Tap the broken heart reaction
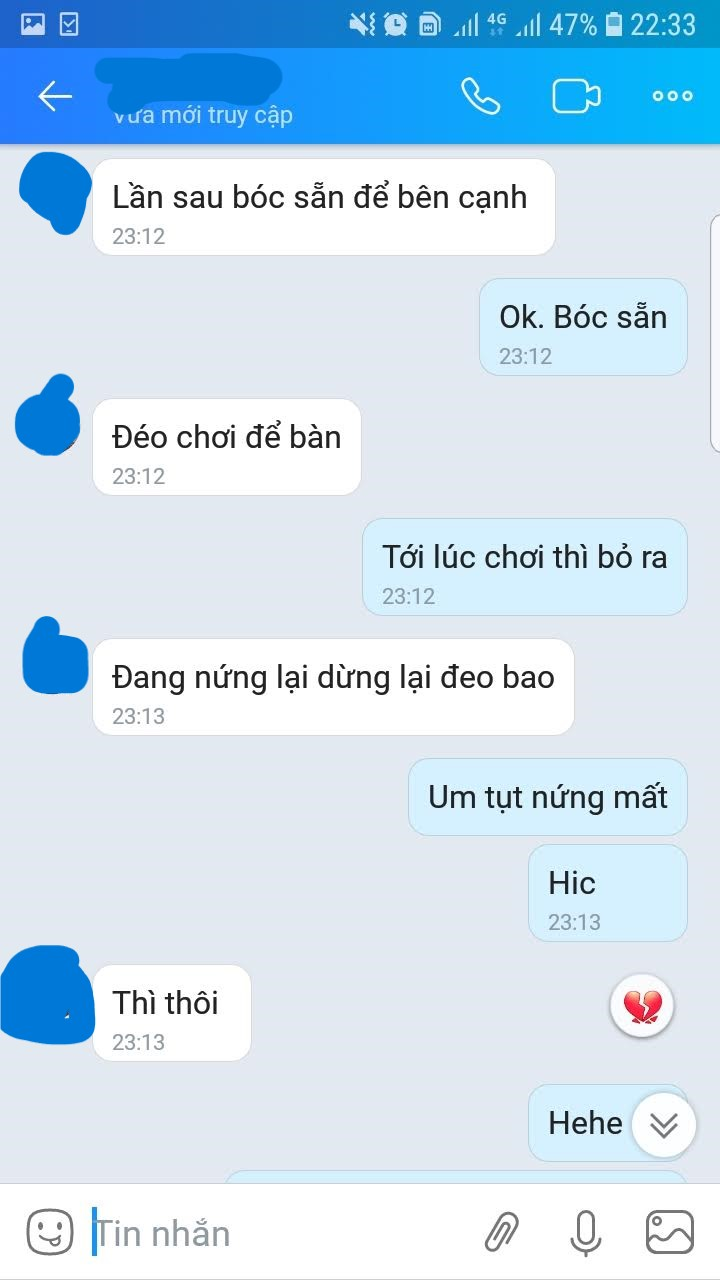This screenshot has height=1280, width=720. point(642,1006)
